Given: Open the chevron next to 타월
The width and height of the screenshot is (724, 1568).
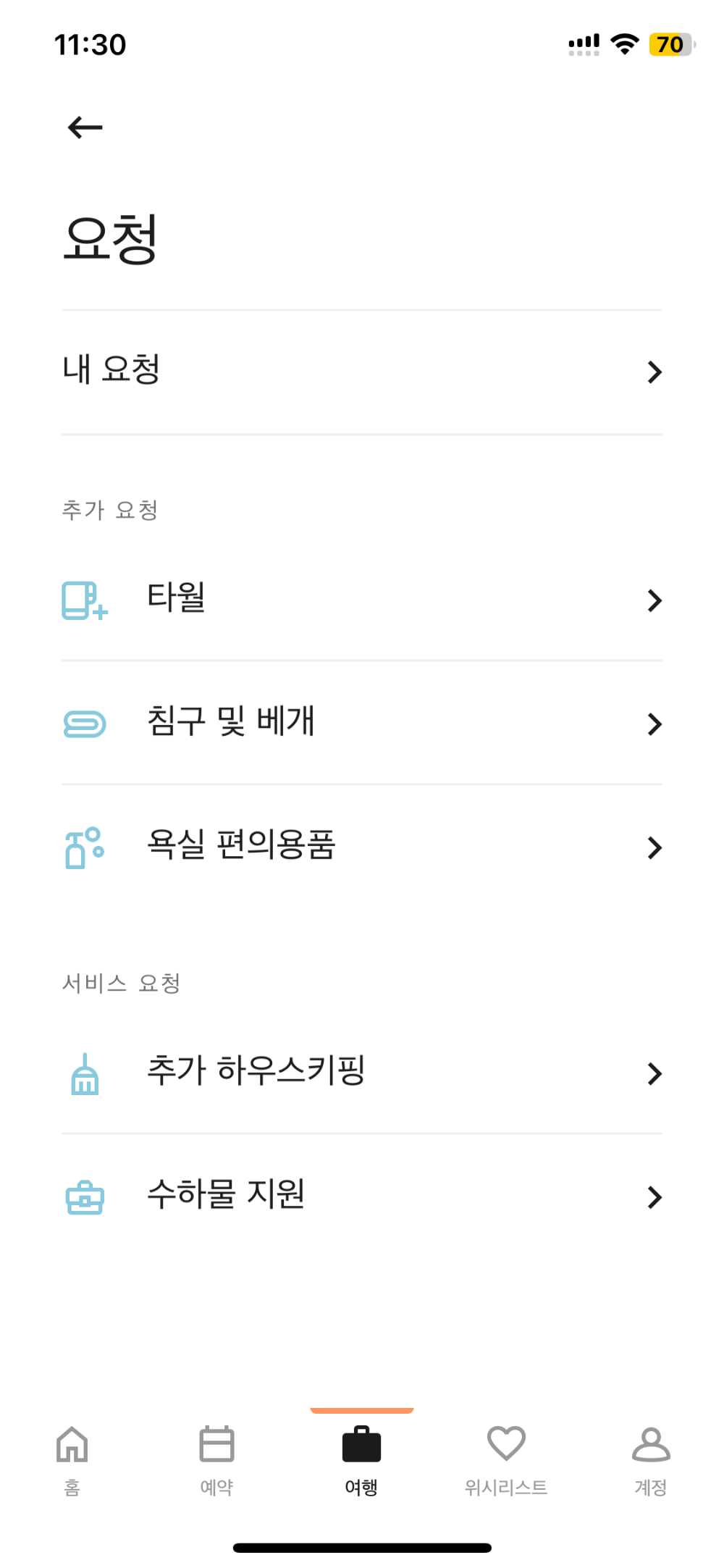Looking at the screenshot, I should (x=654, y=599).
